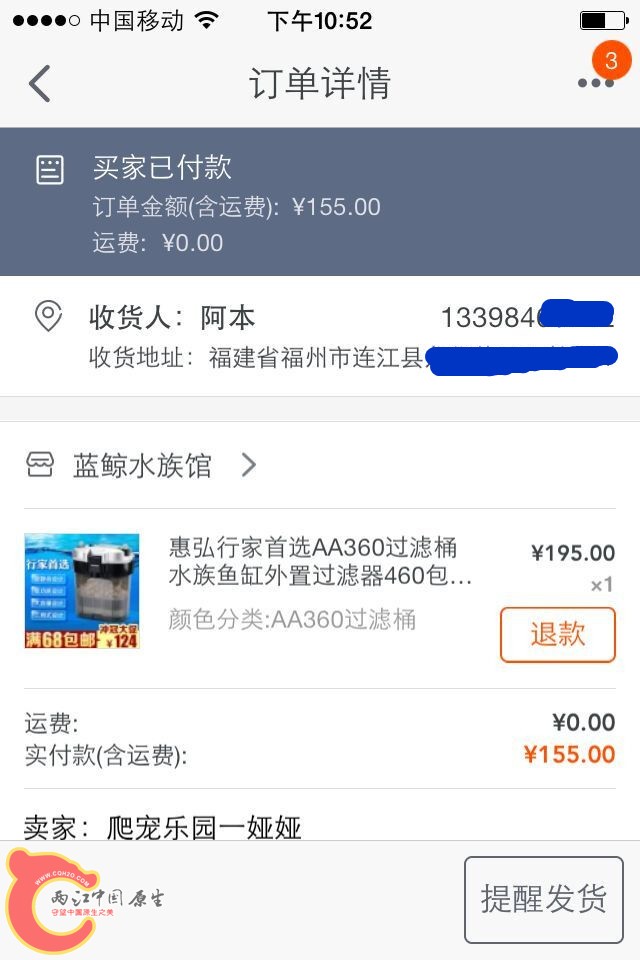This screenshot has width=640, height=960.
Task: Tap 提醒发货 to remind seller to ship
Action: [x=543, y=899]
